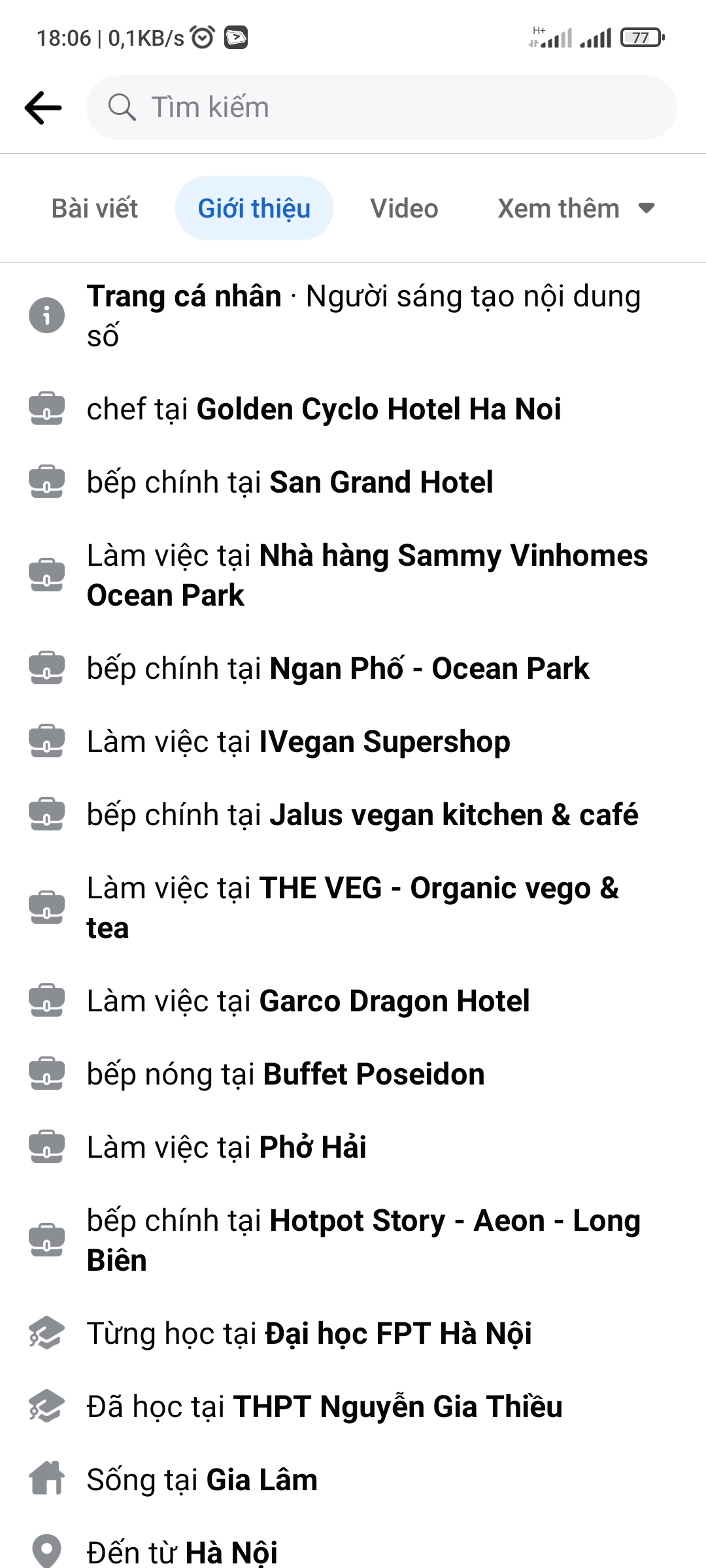Expand the Xem thêm dropdown
Image resolution: width=706 pixels, height=1568 pixels.
[576, 208]
